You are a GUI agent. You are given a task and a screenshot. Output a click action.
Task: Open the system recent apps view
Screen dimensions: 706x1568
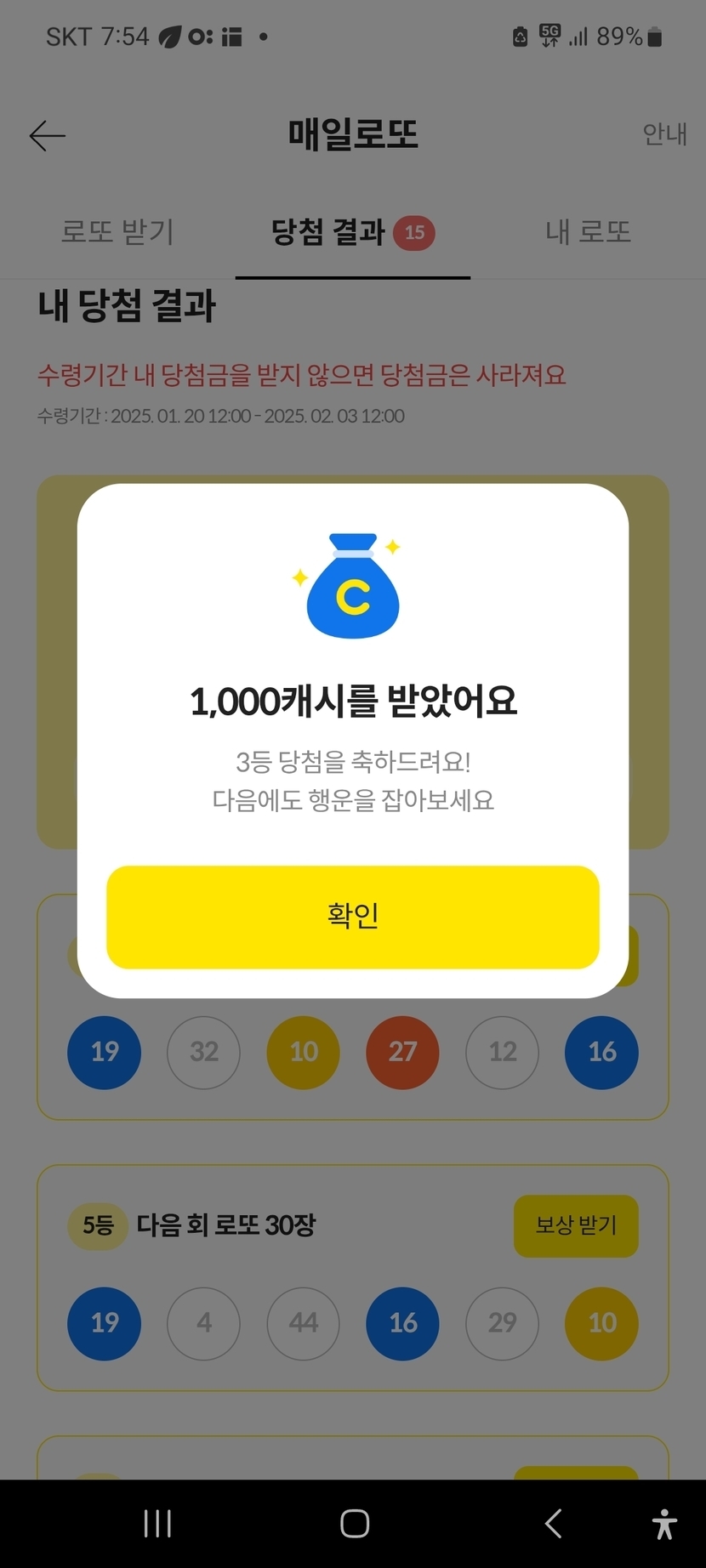pyautogui.click(x=157, y=1523)
